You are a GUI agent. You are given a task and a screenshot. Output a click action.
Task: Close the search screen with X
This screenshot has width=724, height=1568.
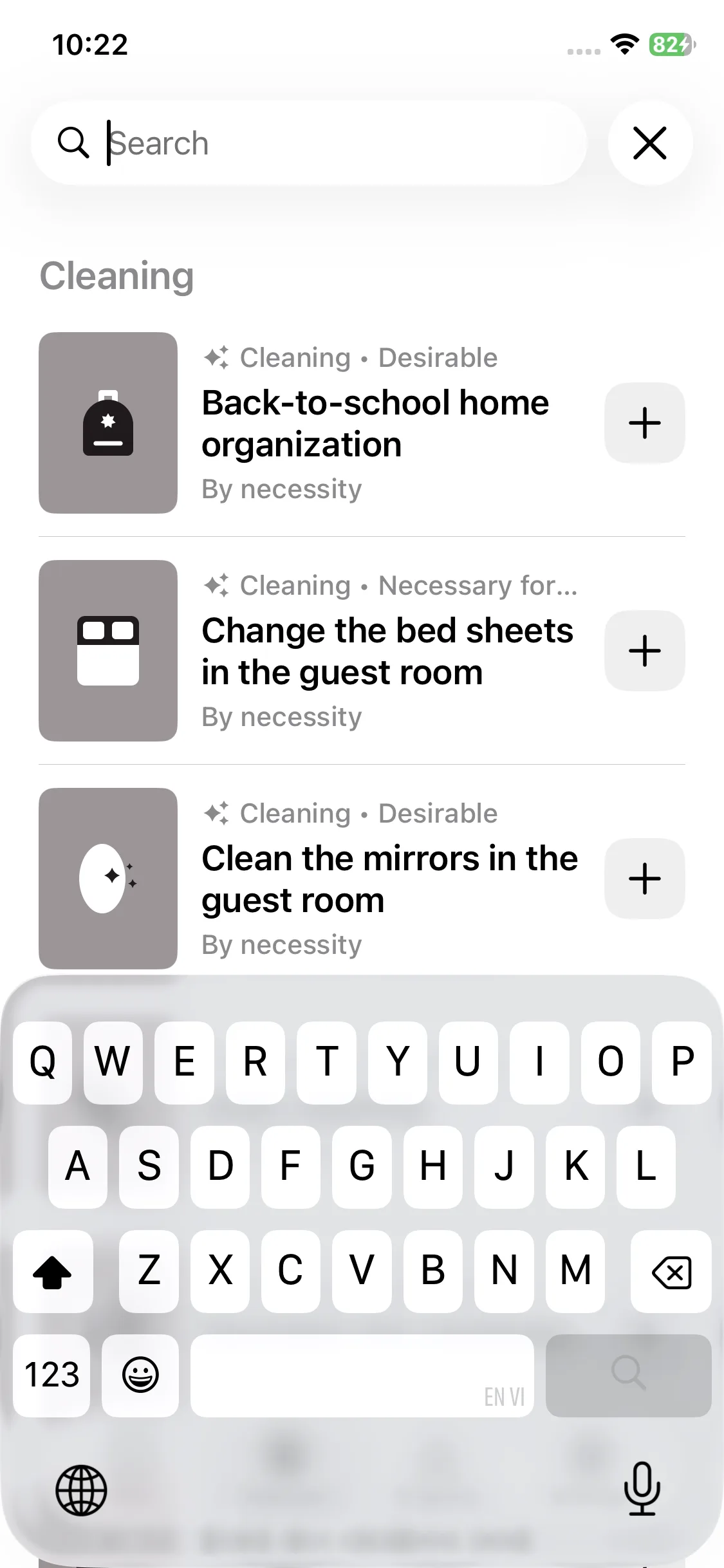click(x=649, y=143)
